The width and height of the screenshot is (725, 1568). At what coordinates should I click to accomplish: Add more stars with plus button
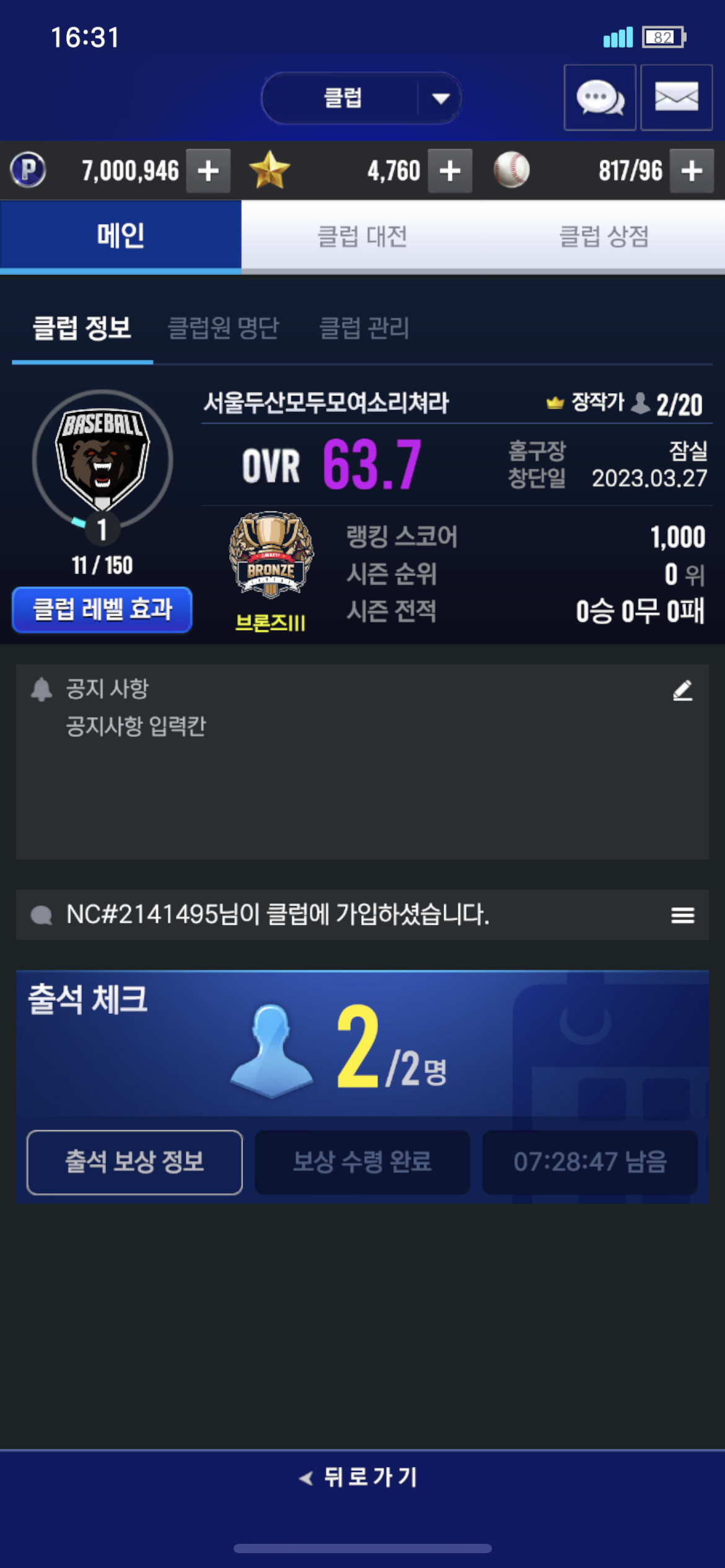450,171
